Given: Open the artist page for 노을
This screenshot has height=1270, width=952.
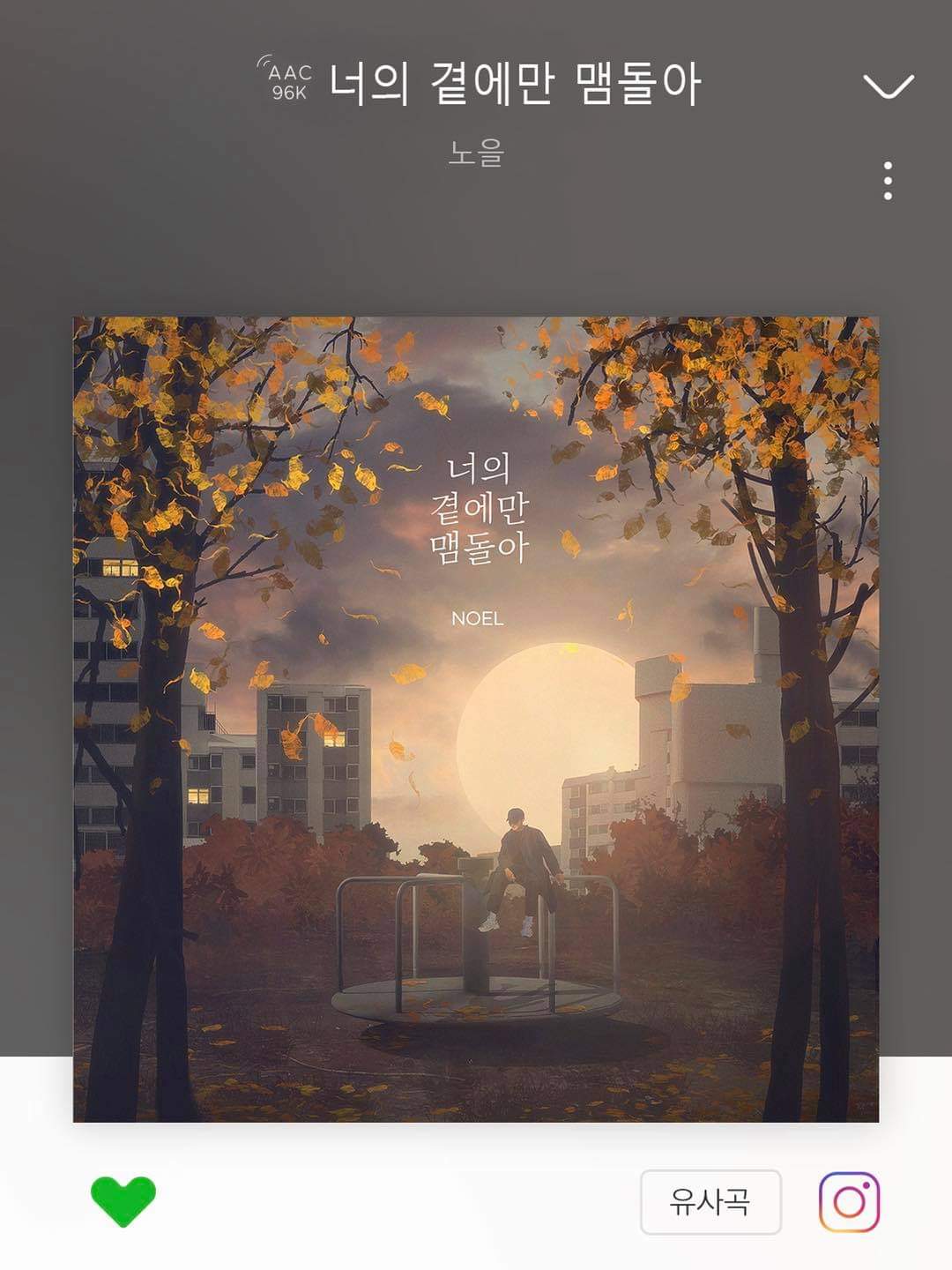Looking at the screenshot, I should point(476,153).
